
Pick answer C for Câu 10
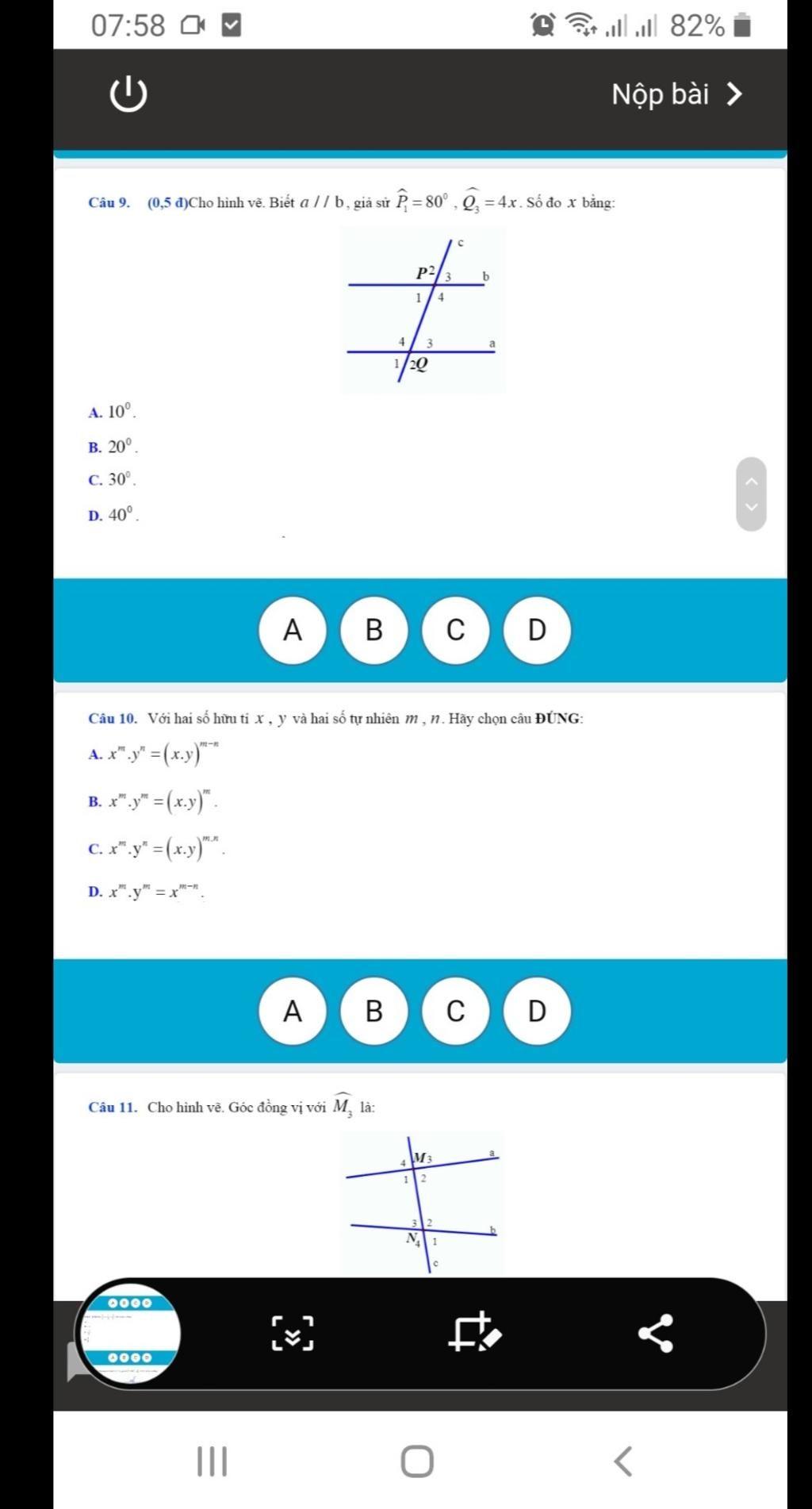455,1011
